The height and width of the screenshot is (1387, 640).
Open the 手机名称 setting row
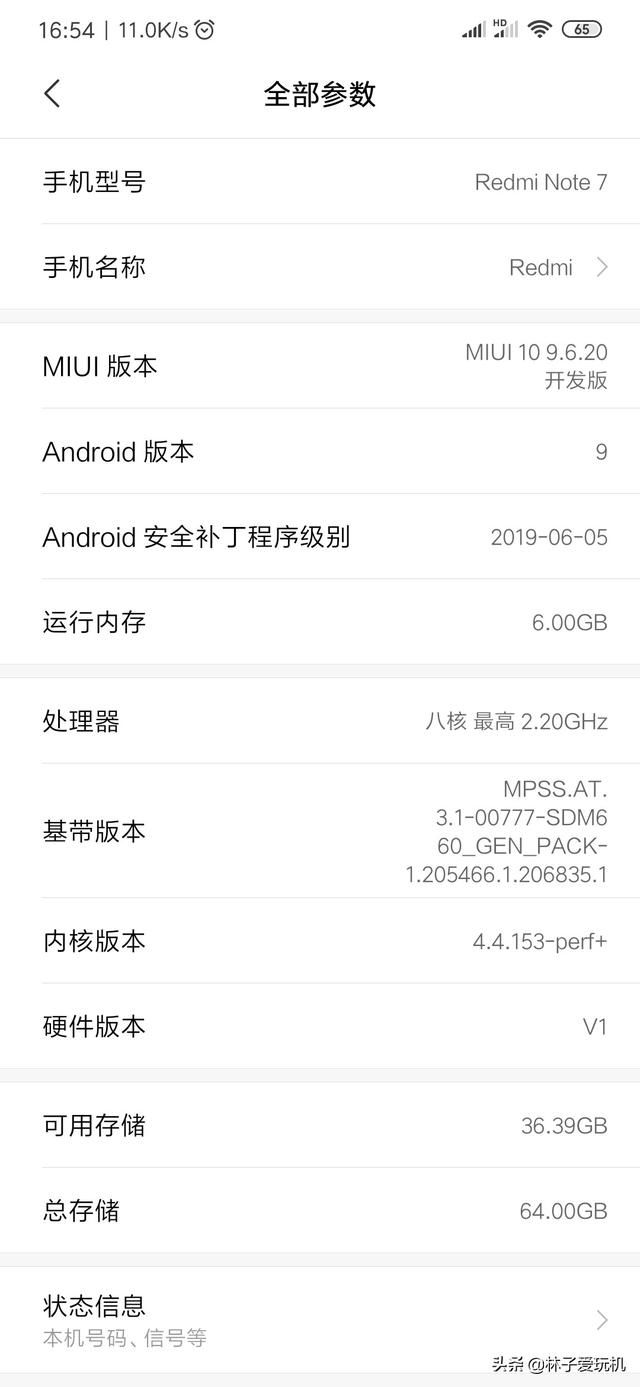pos(320,267)
